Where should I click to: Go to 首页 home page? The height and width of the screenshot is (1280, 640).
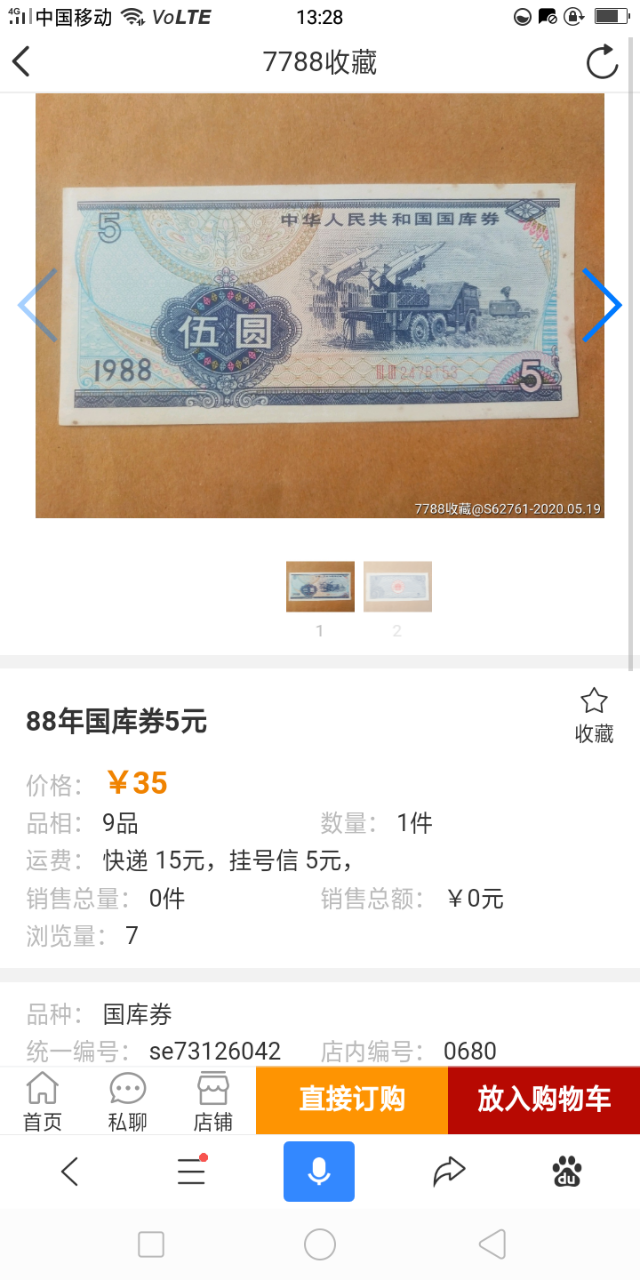[x=42, y=1101]
